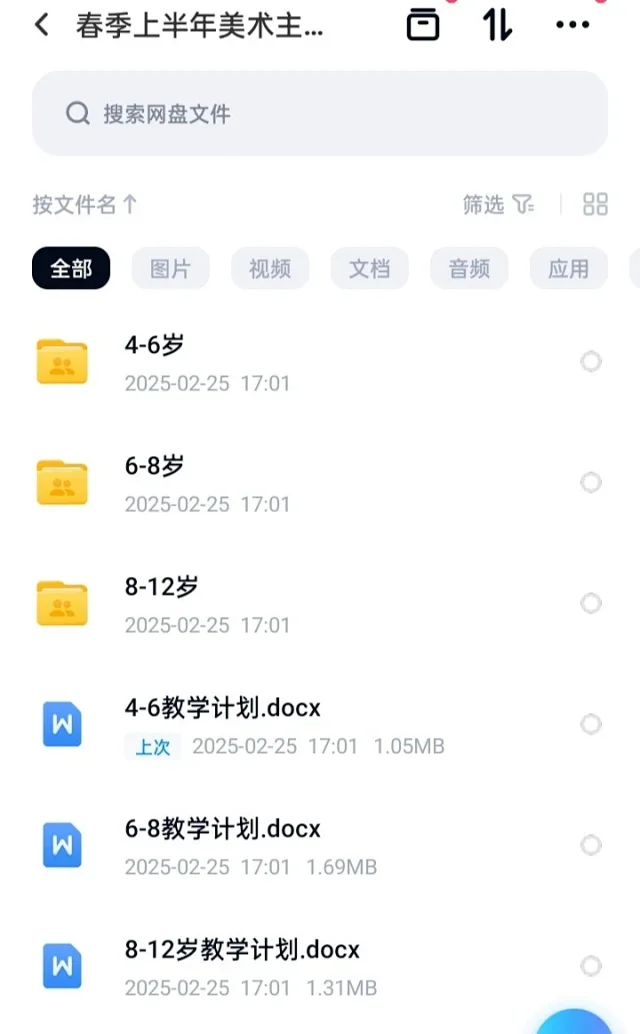Open the transfer list arrows icon
This screenshot has height=1034, width=640.
[x=497, y=25]
